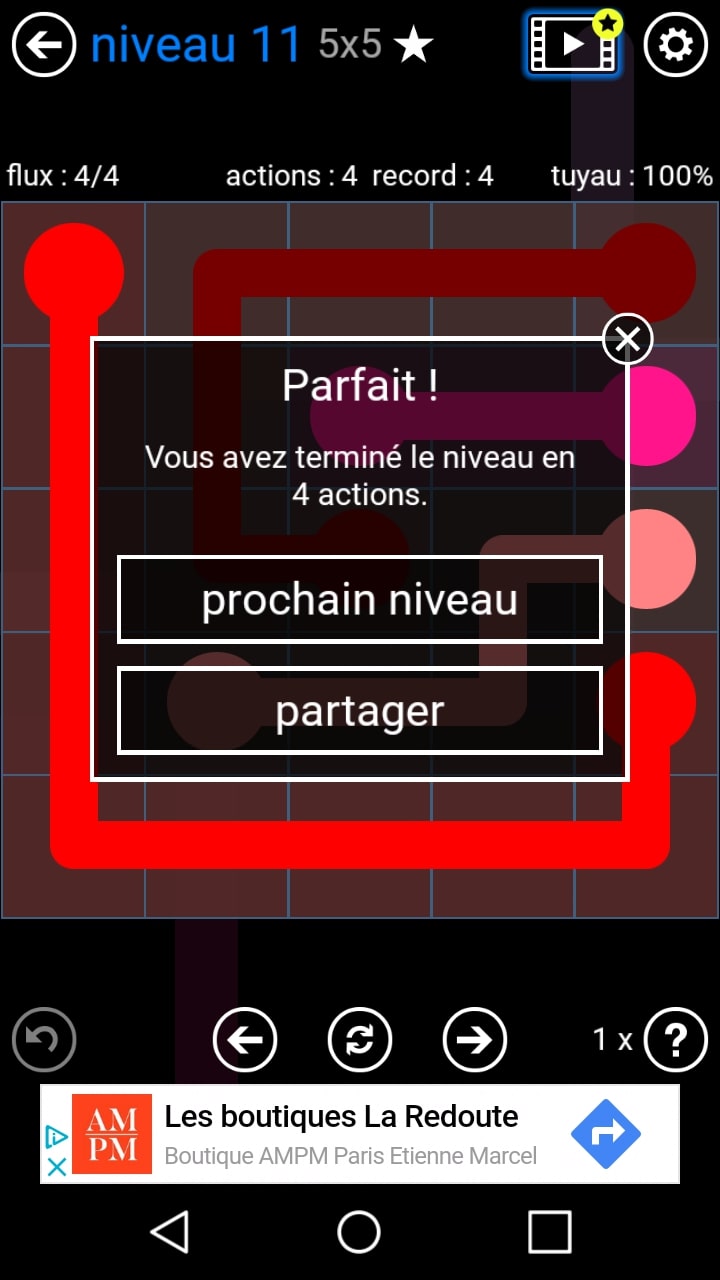
Task: Tap the system back button
Action: 170,1232
